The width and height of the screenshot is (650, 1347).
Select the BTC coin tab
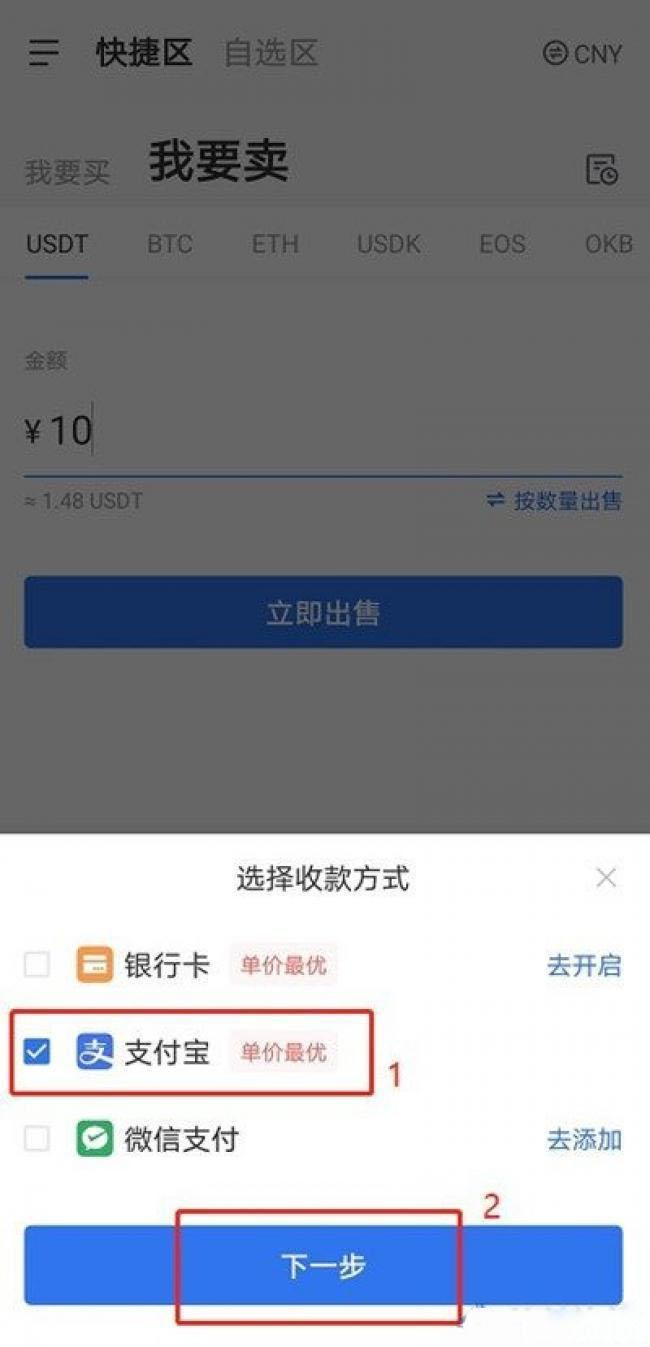170,244
